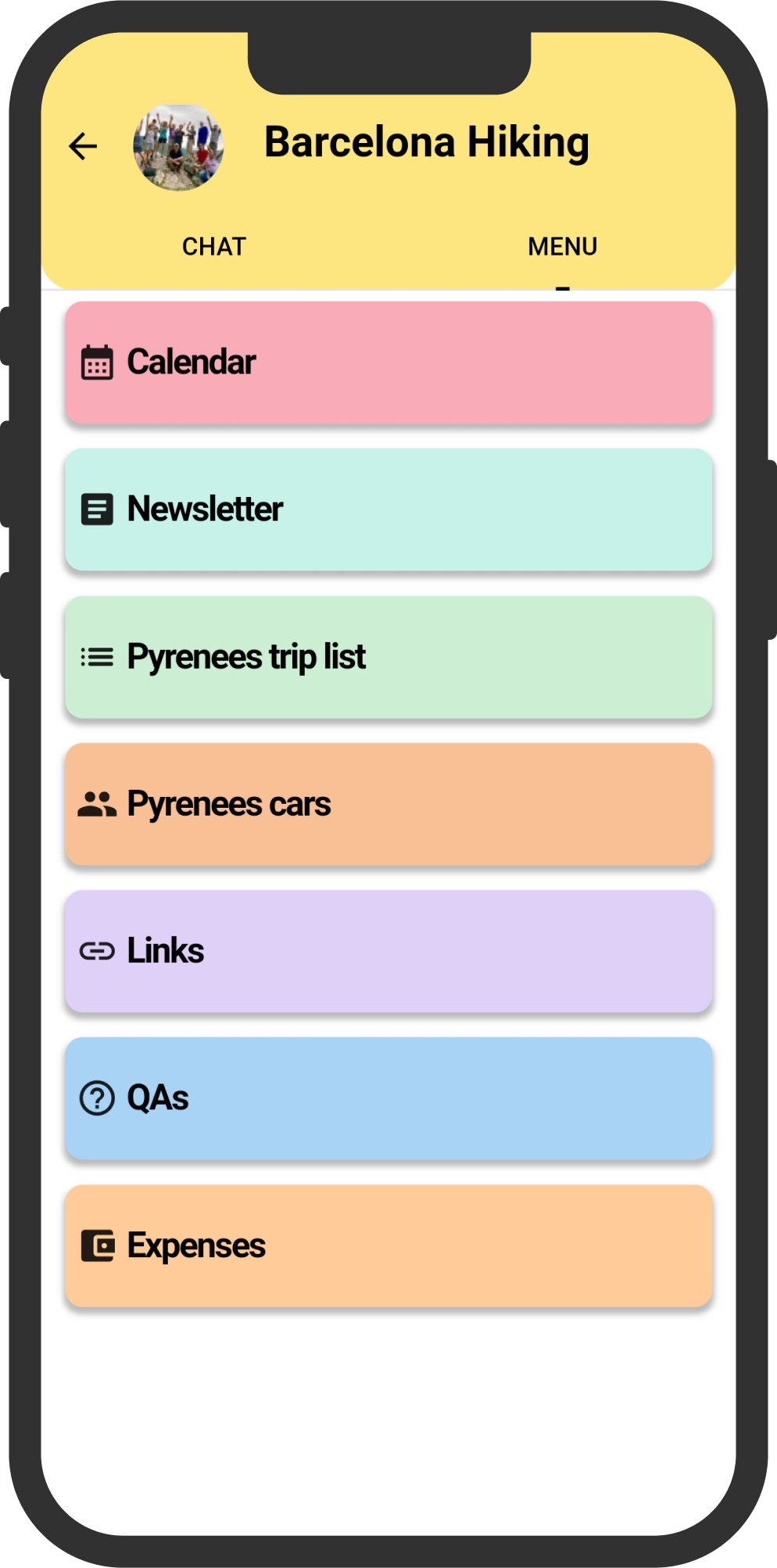777x1568 pixels.
Task: Open the Links card
Action: tap(388, 951)
